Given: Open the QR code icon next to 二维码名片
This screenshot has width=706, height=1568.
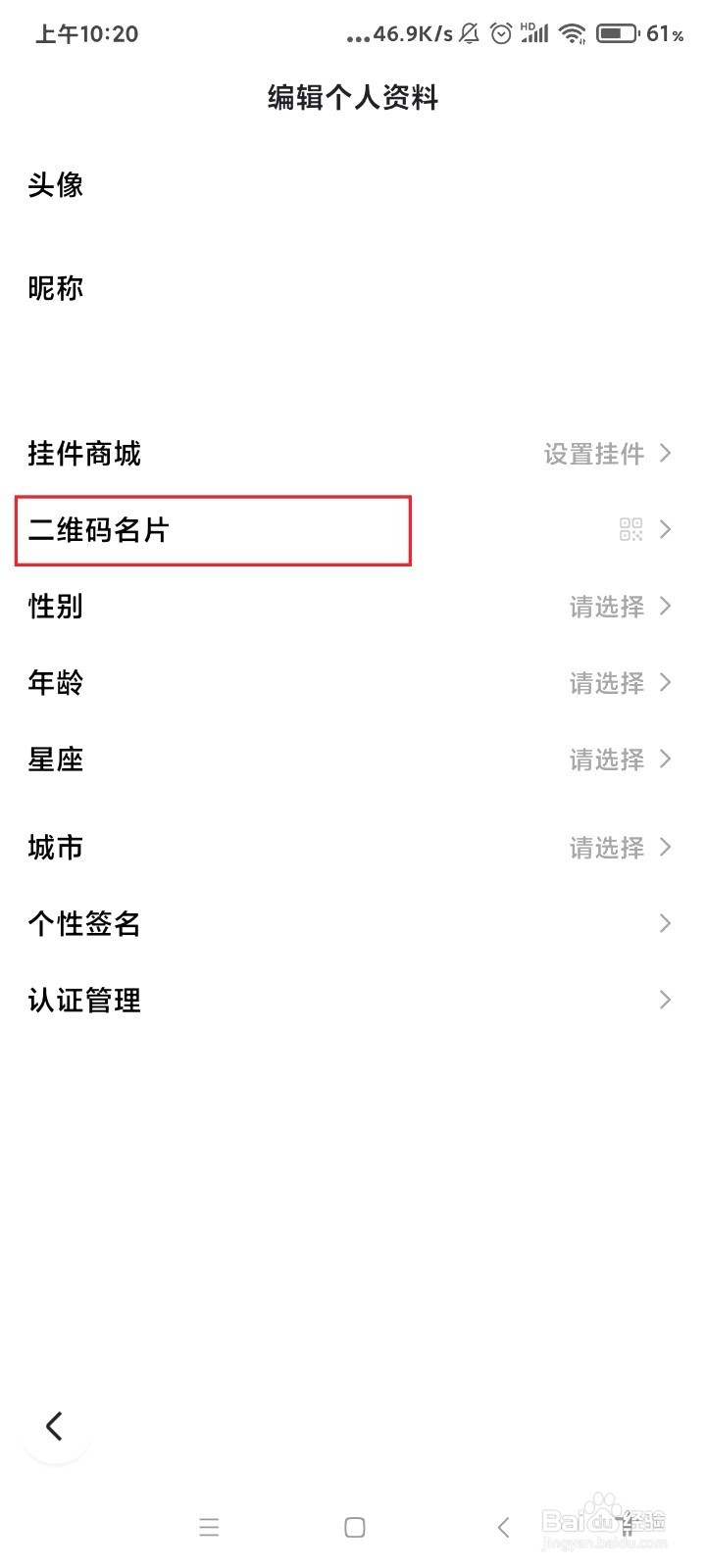Looking at the screenshot, I should 631,530.
